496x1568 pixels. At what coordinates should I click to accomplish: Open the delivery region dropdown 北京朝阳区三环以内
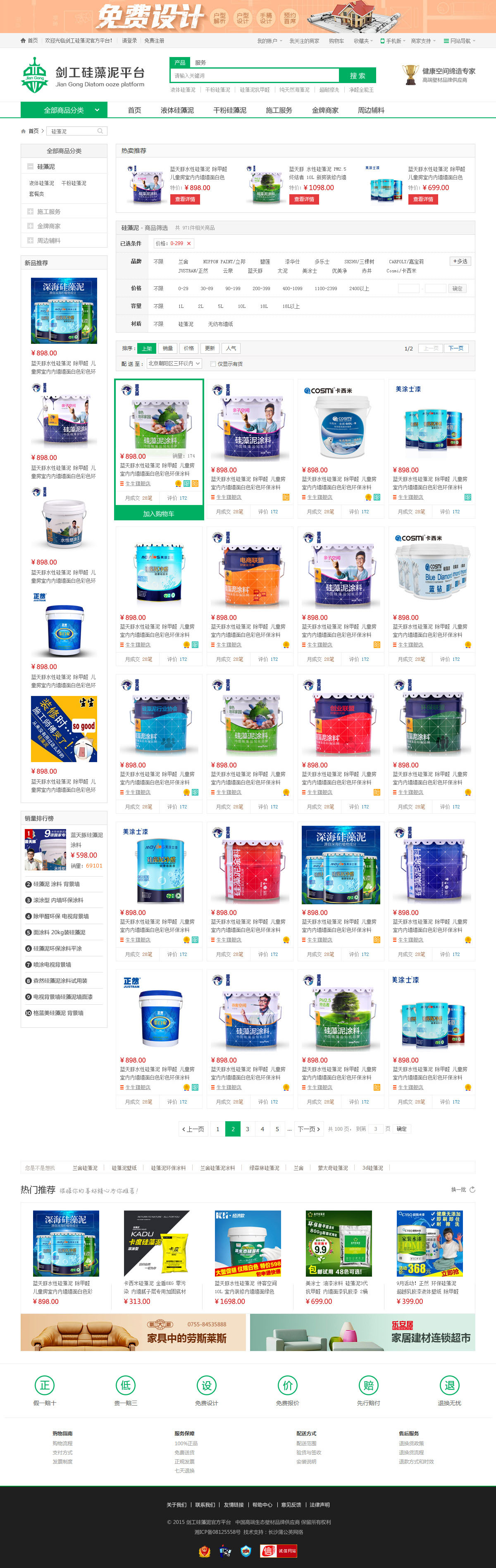click(x=174, y=363)
